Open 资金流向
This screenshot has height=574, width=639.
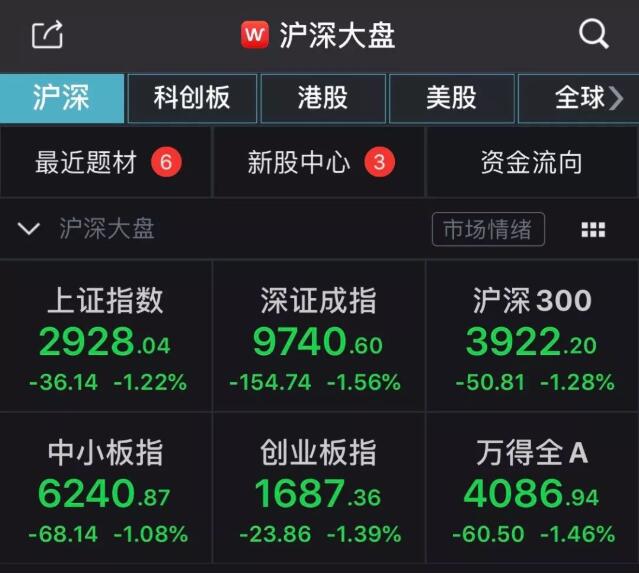(x=531, y=162)
